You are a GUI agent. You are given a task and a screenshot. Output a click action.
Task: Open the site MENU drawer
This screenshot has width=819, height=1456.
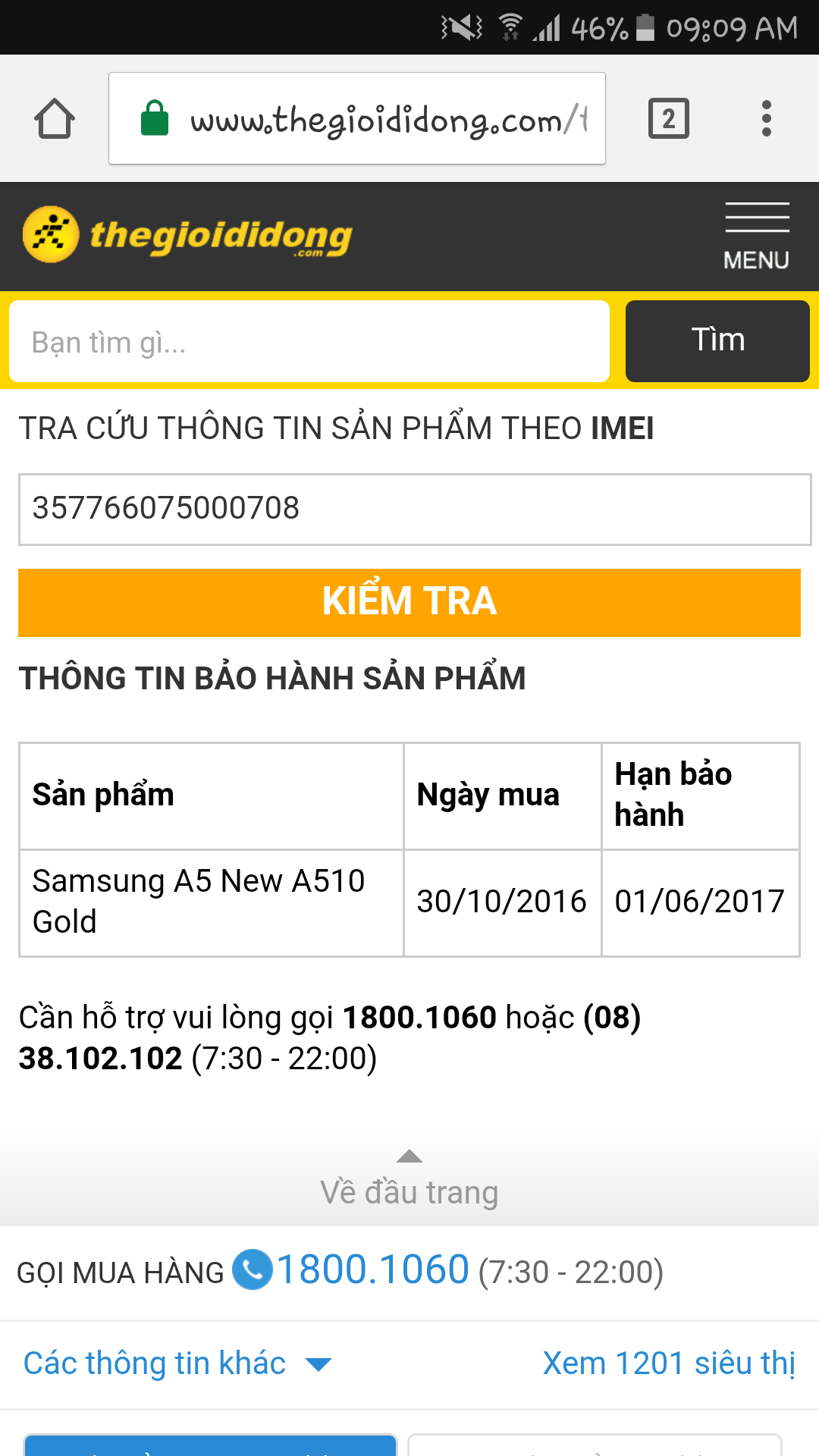pyautogui.click(x=756, y=236)
